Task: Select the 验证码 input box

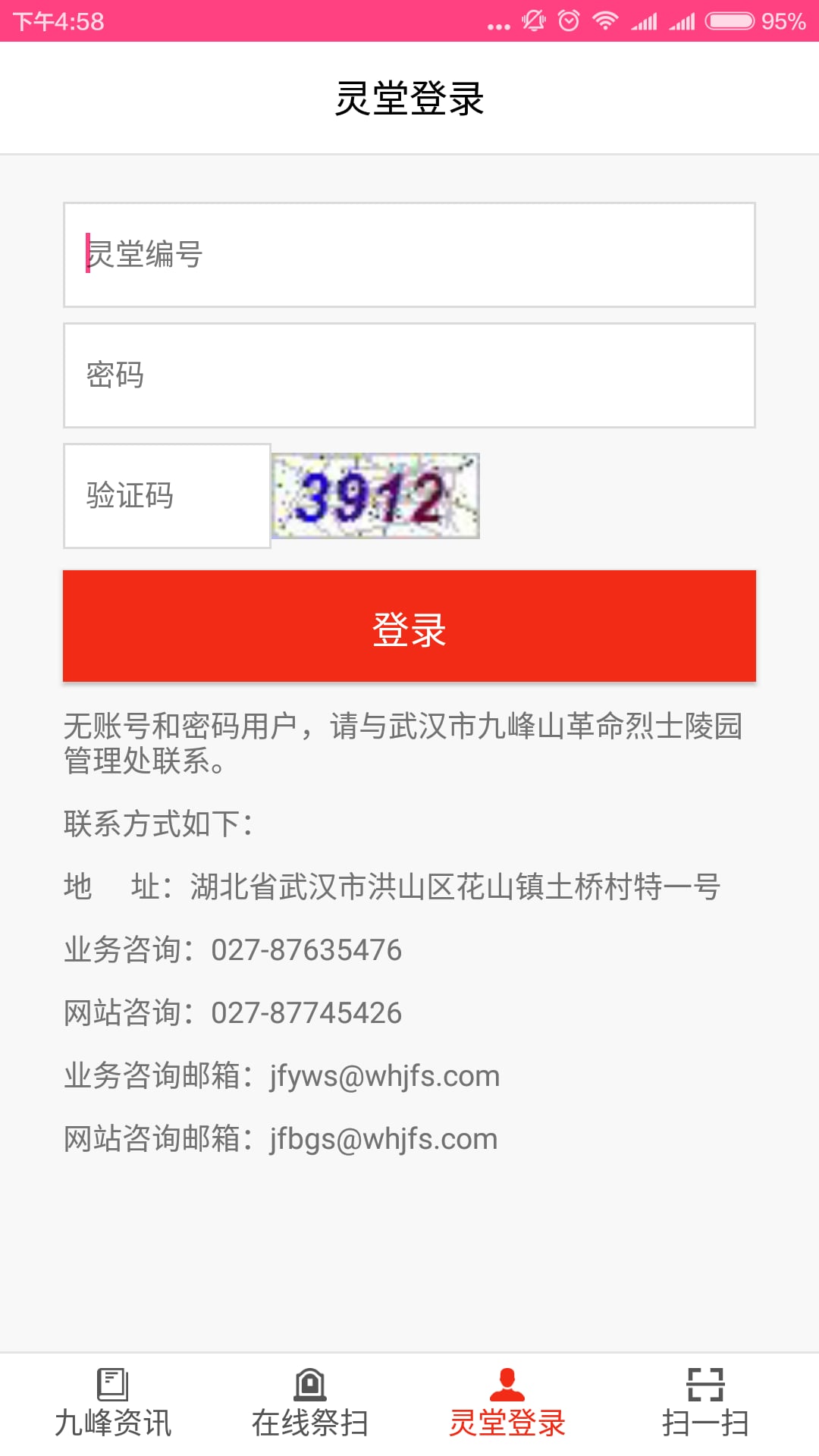Action: 167,496
